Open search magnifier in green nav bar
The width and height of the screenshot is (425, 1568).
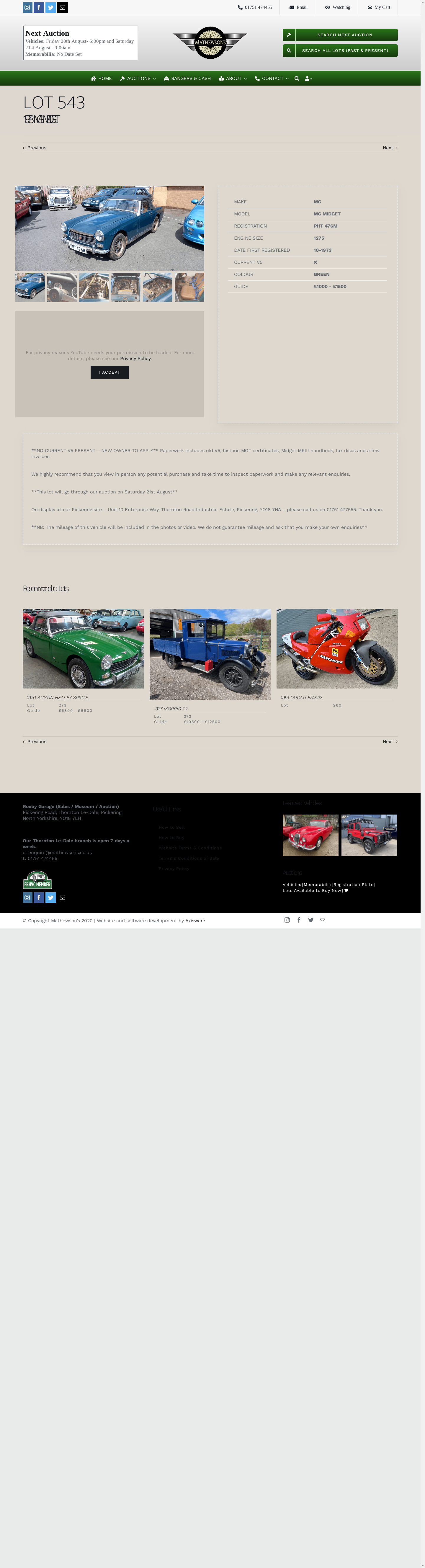pyautogui.click(x=297, y=79)
